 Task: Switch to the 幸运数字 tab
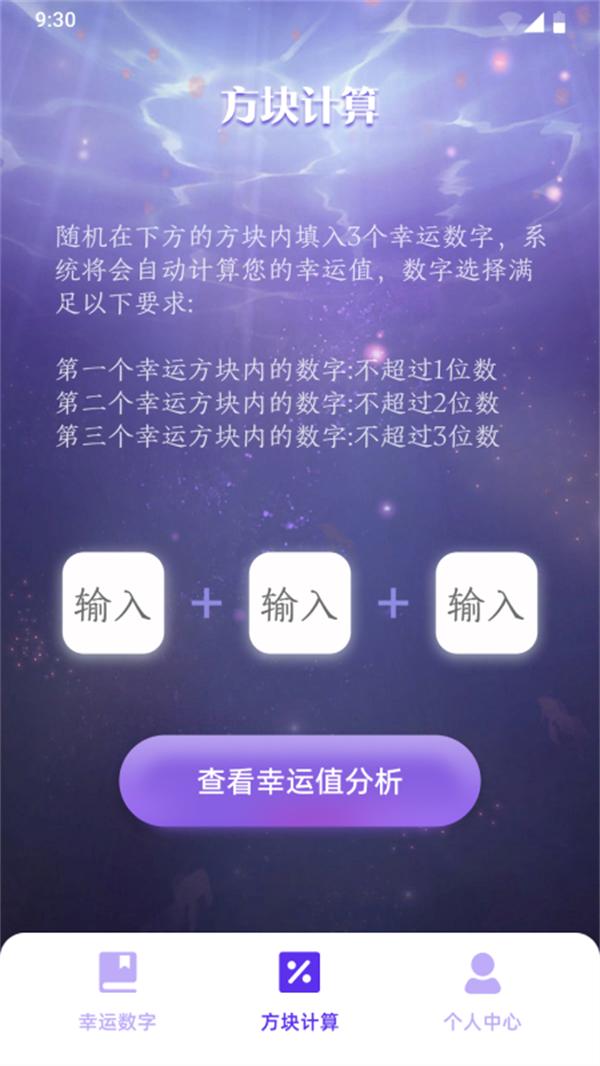pos(117,991)
